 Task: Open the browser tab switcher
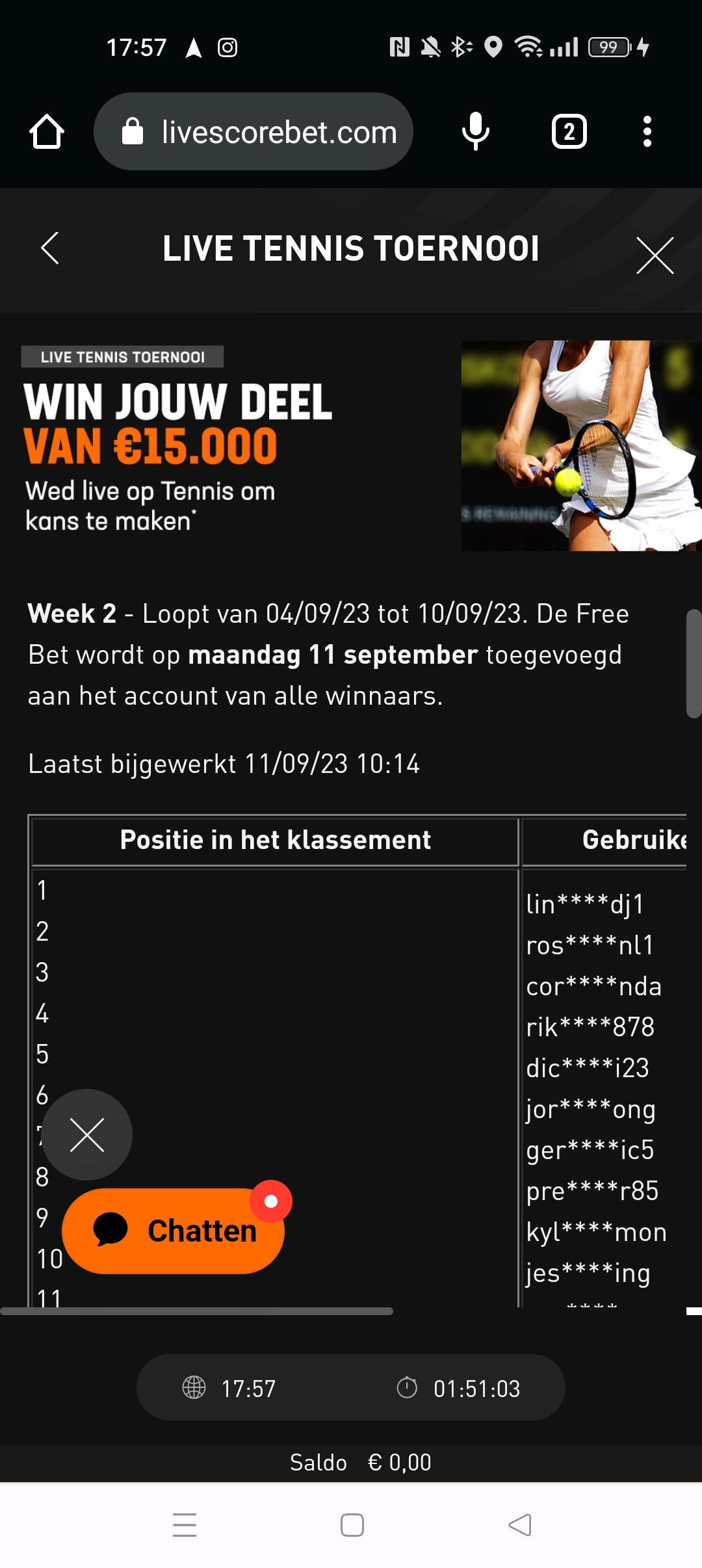[x=569, y=132]
